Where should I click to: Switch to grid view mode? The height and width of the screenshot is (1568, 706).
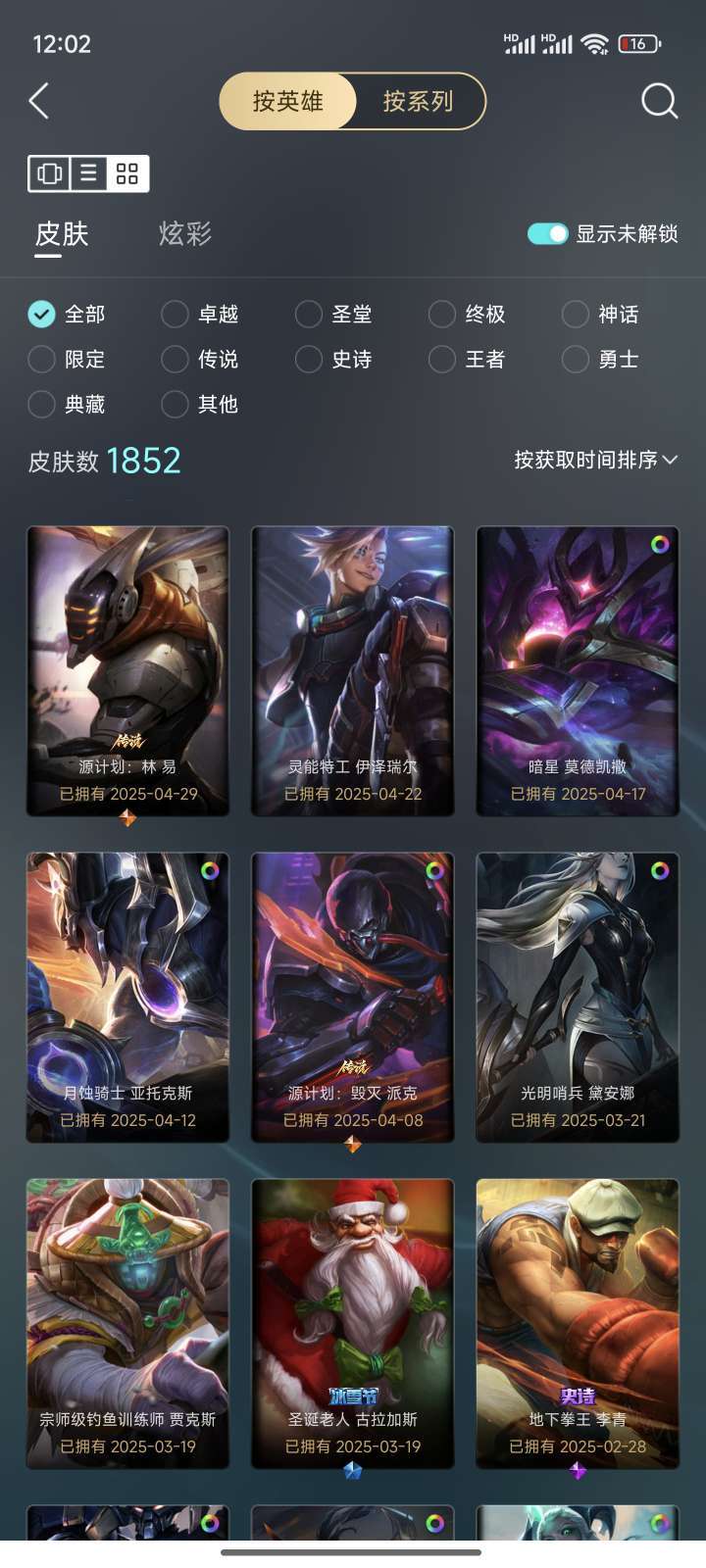pos(127,173)
